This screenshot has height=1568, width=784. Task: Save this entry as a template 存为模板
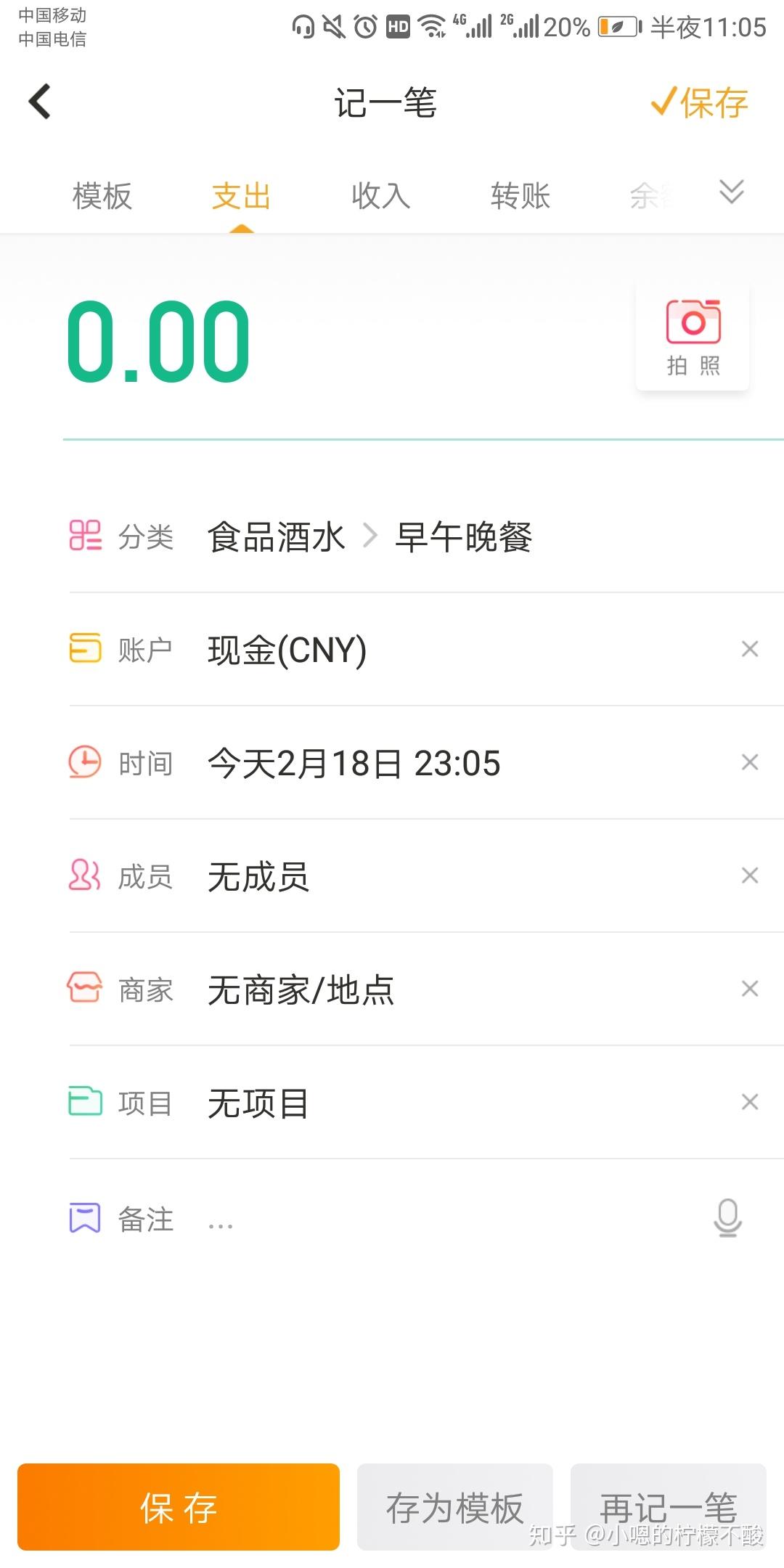[x=454, y=1508]
